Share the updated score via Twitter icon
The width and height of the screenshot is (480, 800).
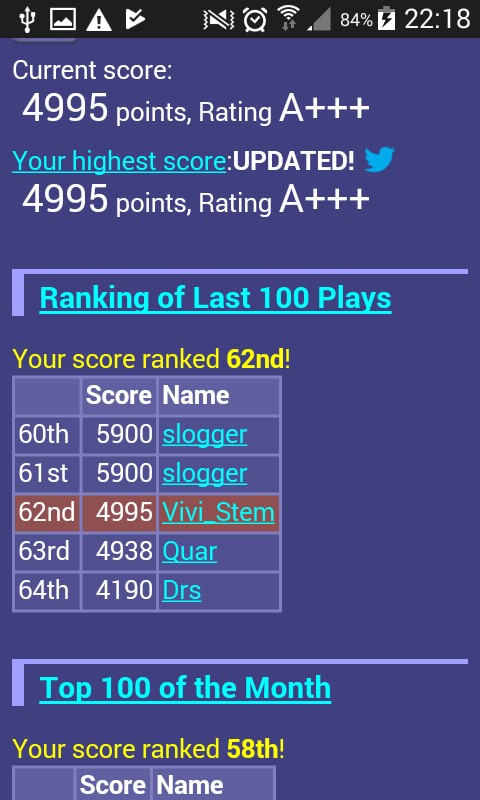pos(379,160)
